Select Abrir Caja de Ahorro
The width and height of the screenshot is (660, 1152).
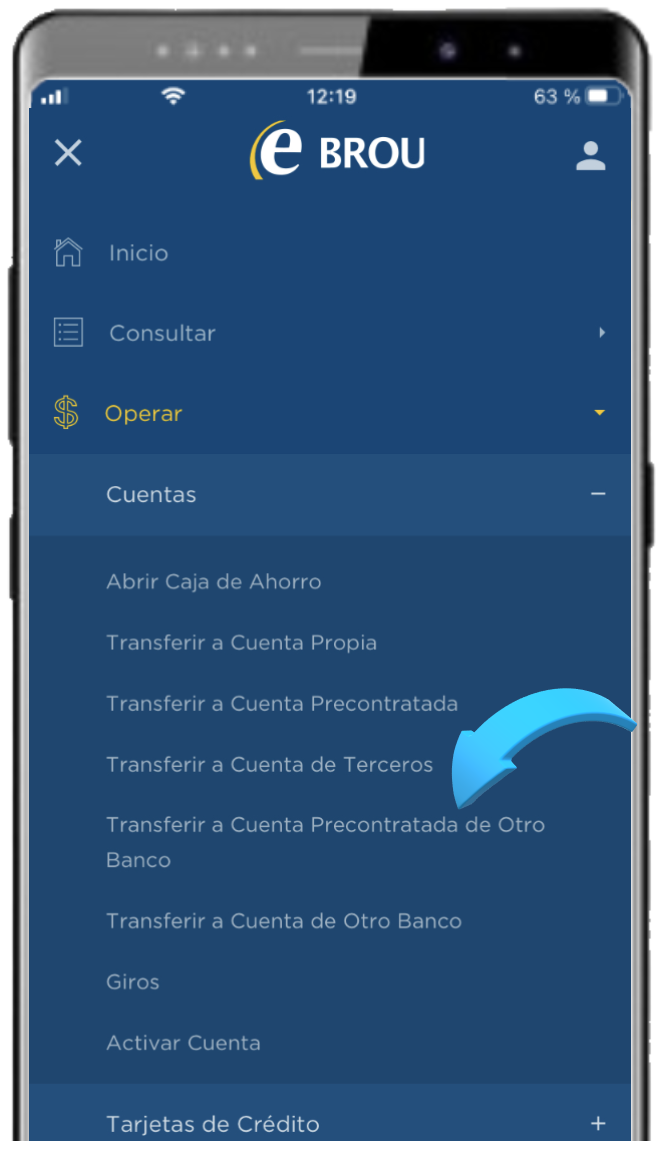pyautogui.click(x=214, y=581)
